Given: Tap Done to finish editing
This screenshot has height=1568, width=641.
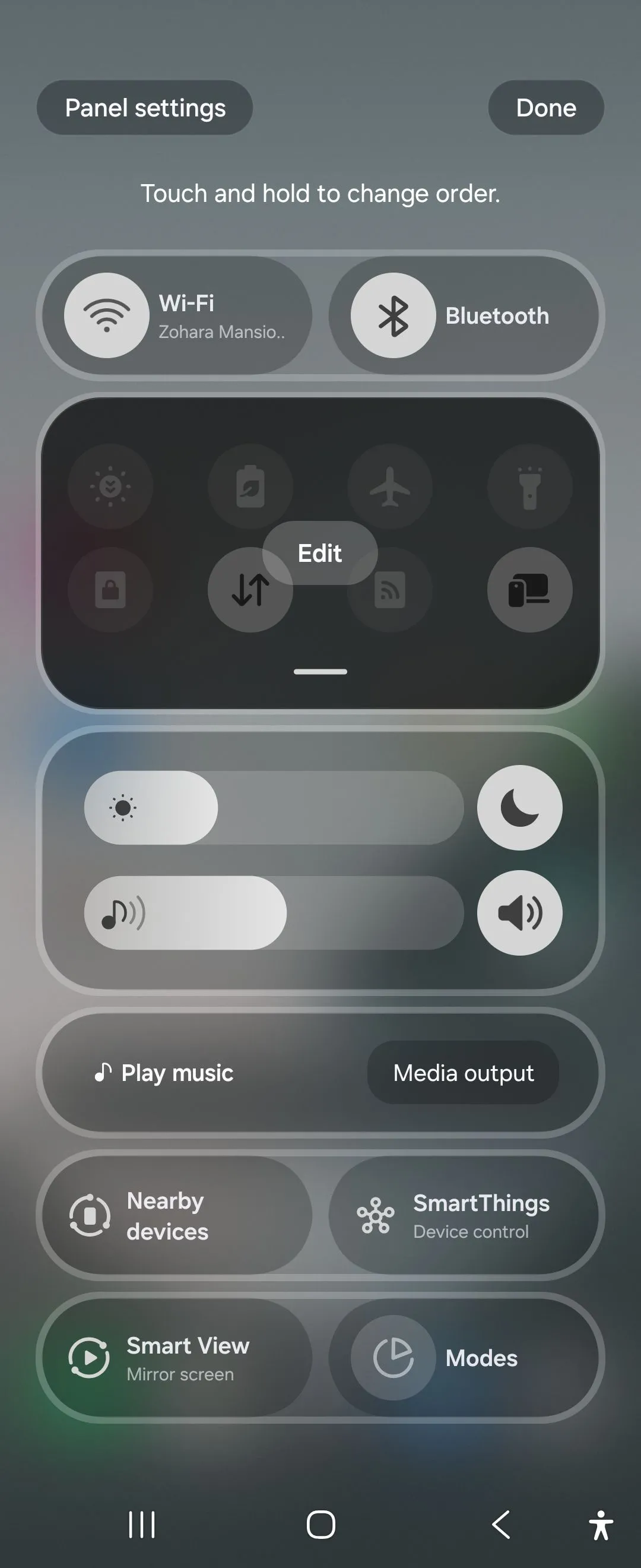Looking at the screenshot, I should pyautogui.click(x=545, y=108).
